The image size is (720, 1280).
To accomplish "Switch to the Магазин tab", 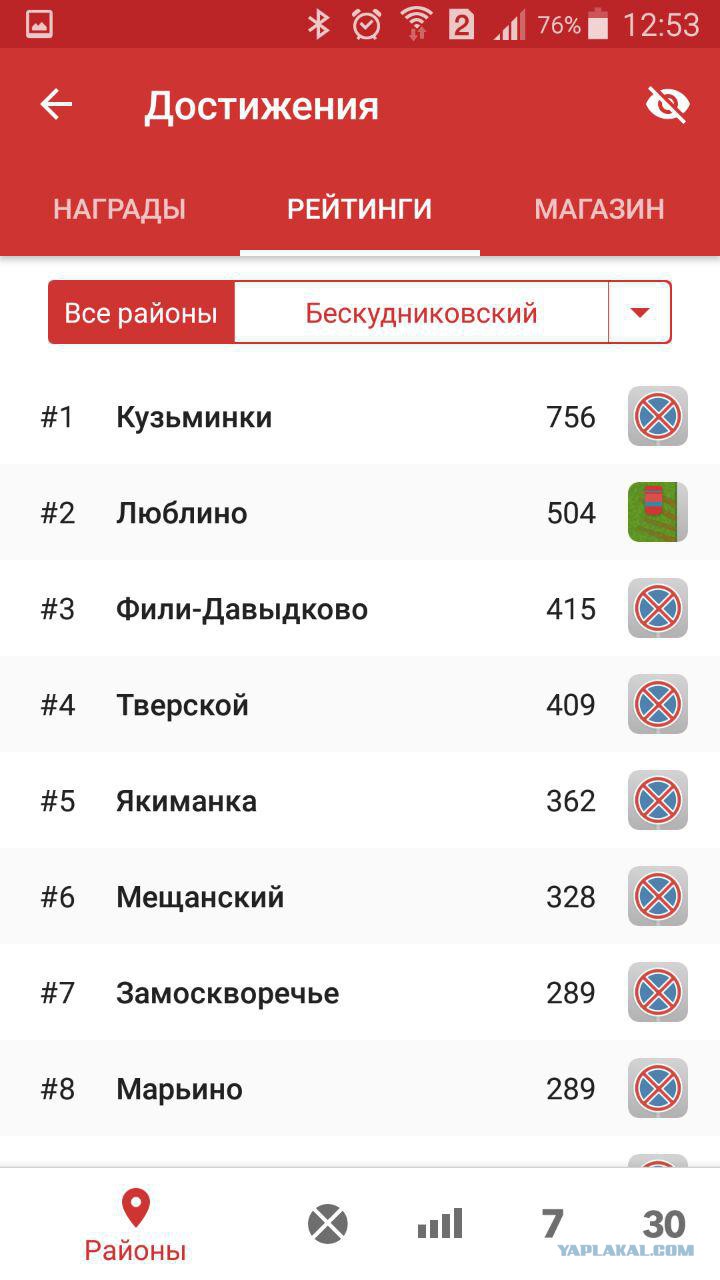I will (599, 209).
